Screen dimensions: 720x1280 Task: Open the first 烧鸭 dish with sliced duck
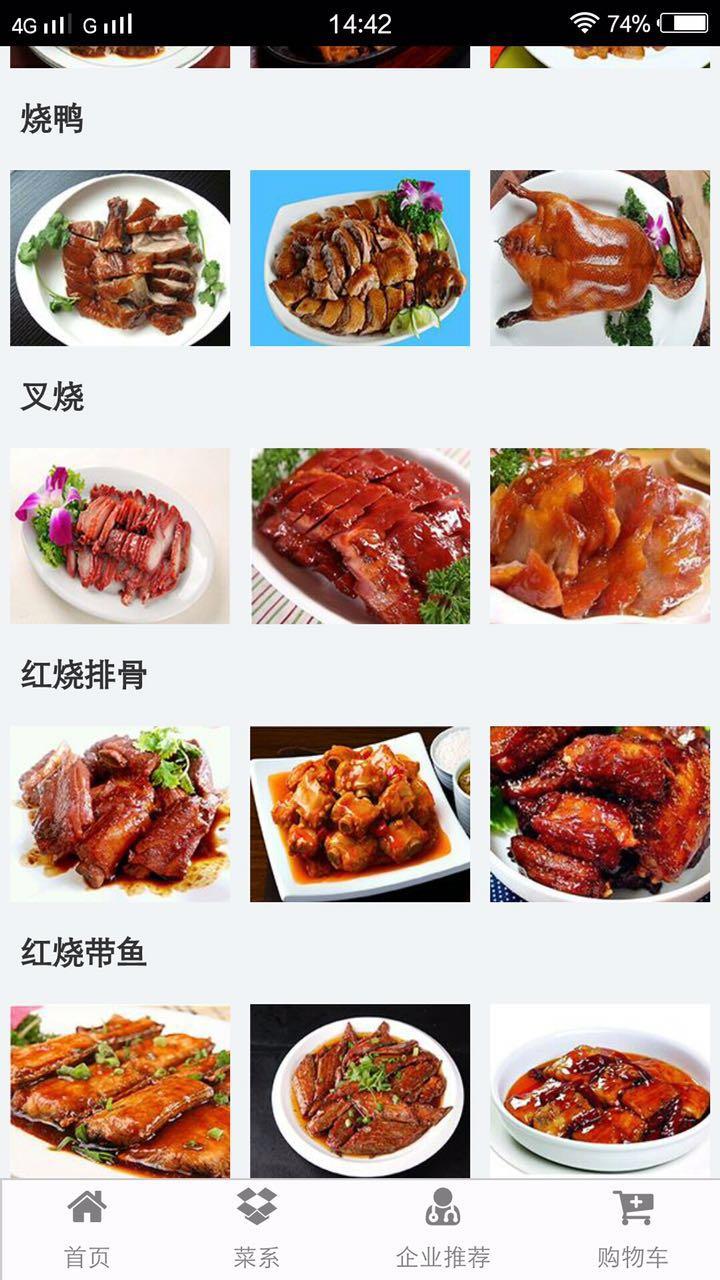120,258
